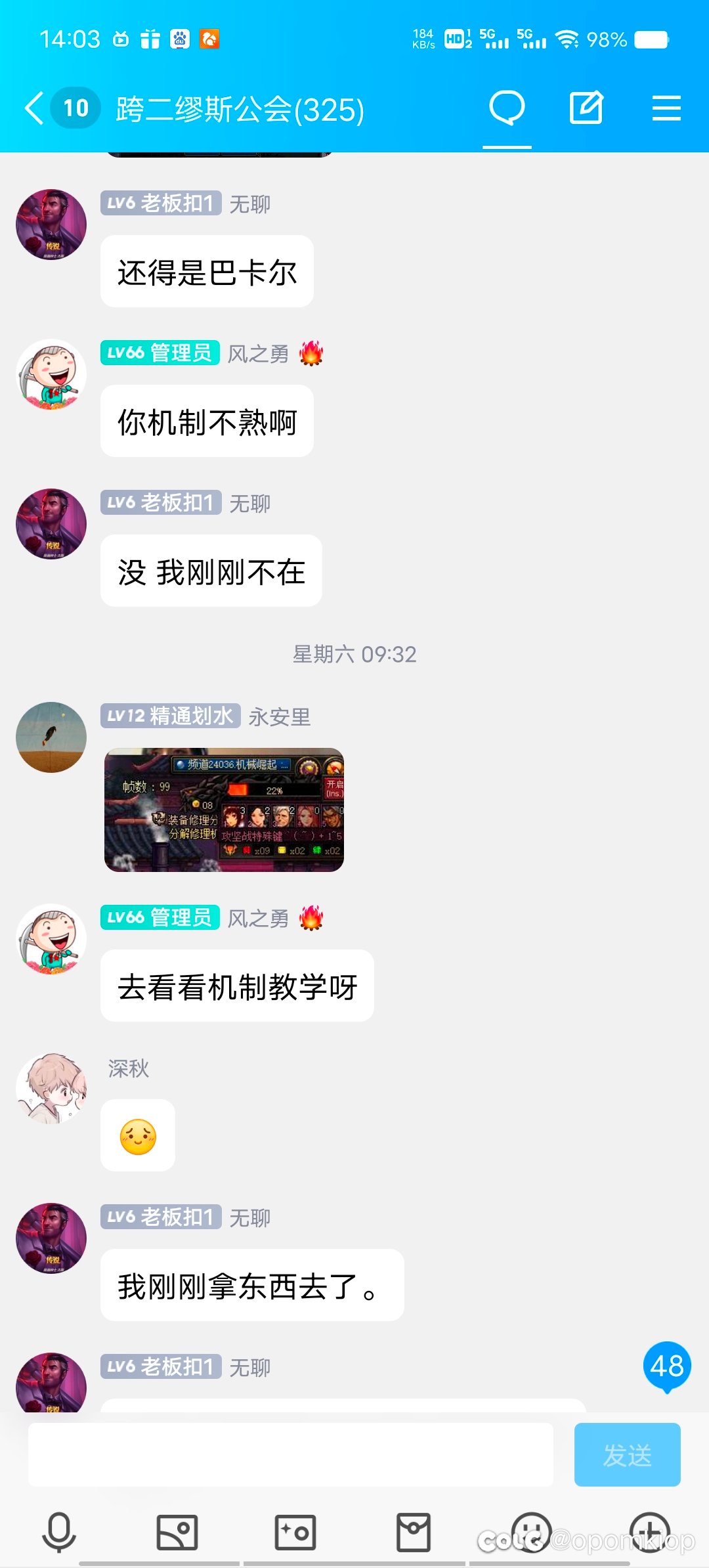
Task: Open the emoji sticker panel
Action: 531,1533
